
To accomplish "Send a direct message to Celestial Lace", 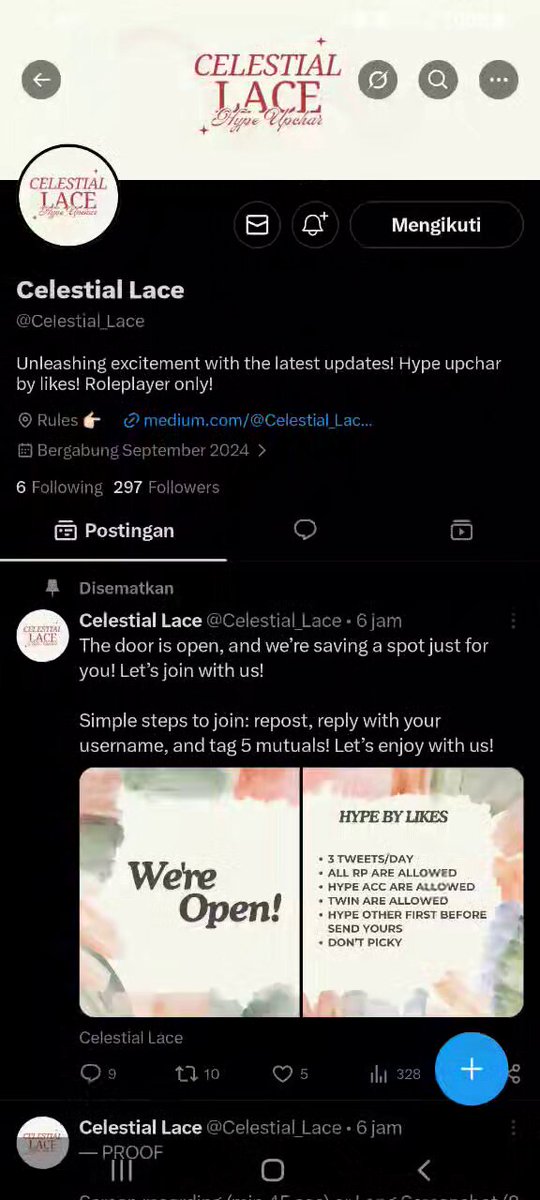I will pos(257,225).
